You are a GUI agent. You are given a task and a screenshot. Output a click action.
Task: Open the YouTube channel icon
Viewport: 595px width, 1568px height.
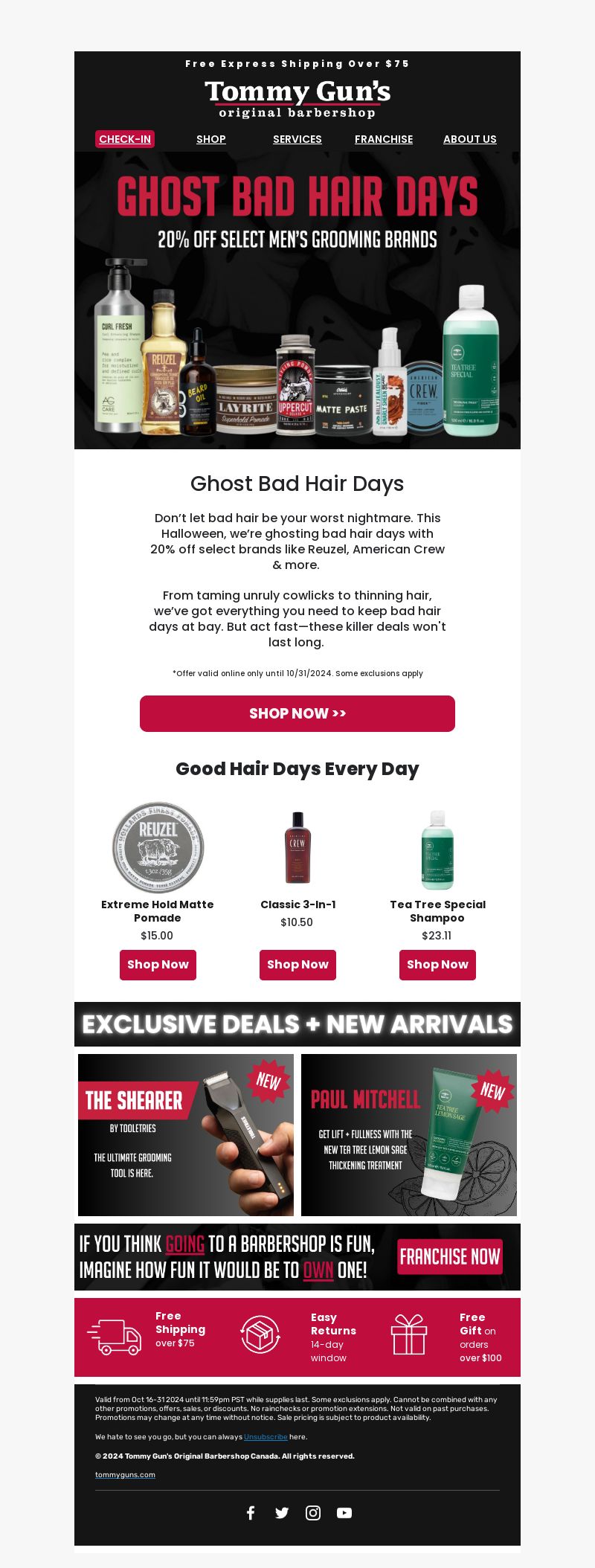point(344,1513)
